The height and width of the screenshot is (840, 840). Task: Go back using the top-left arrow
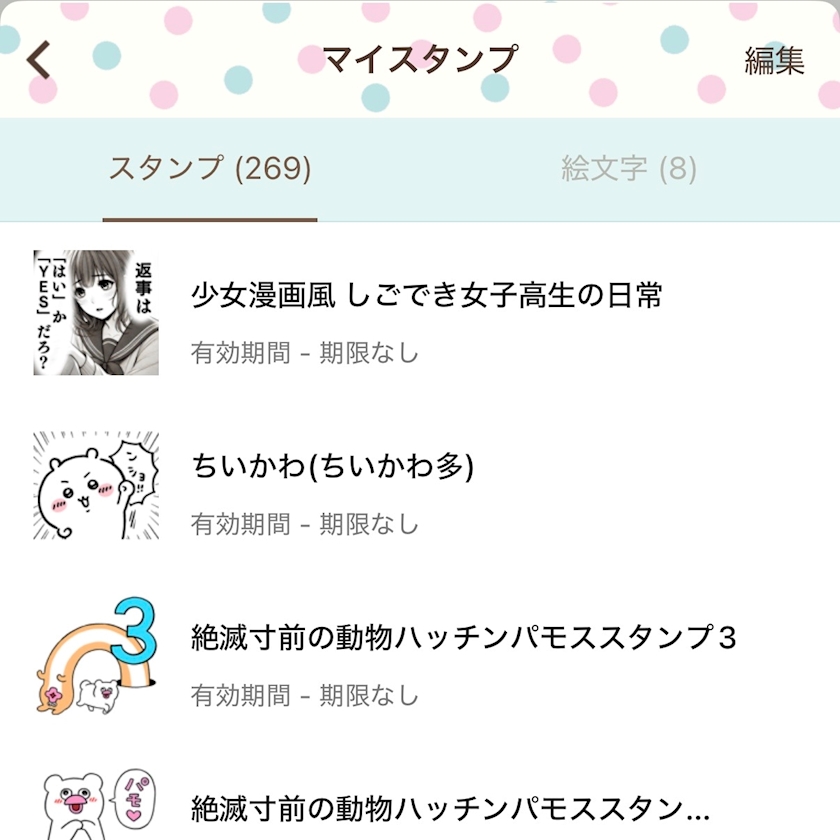(x=38, y=60)
